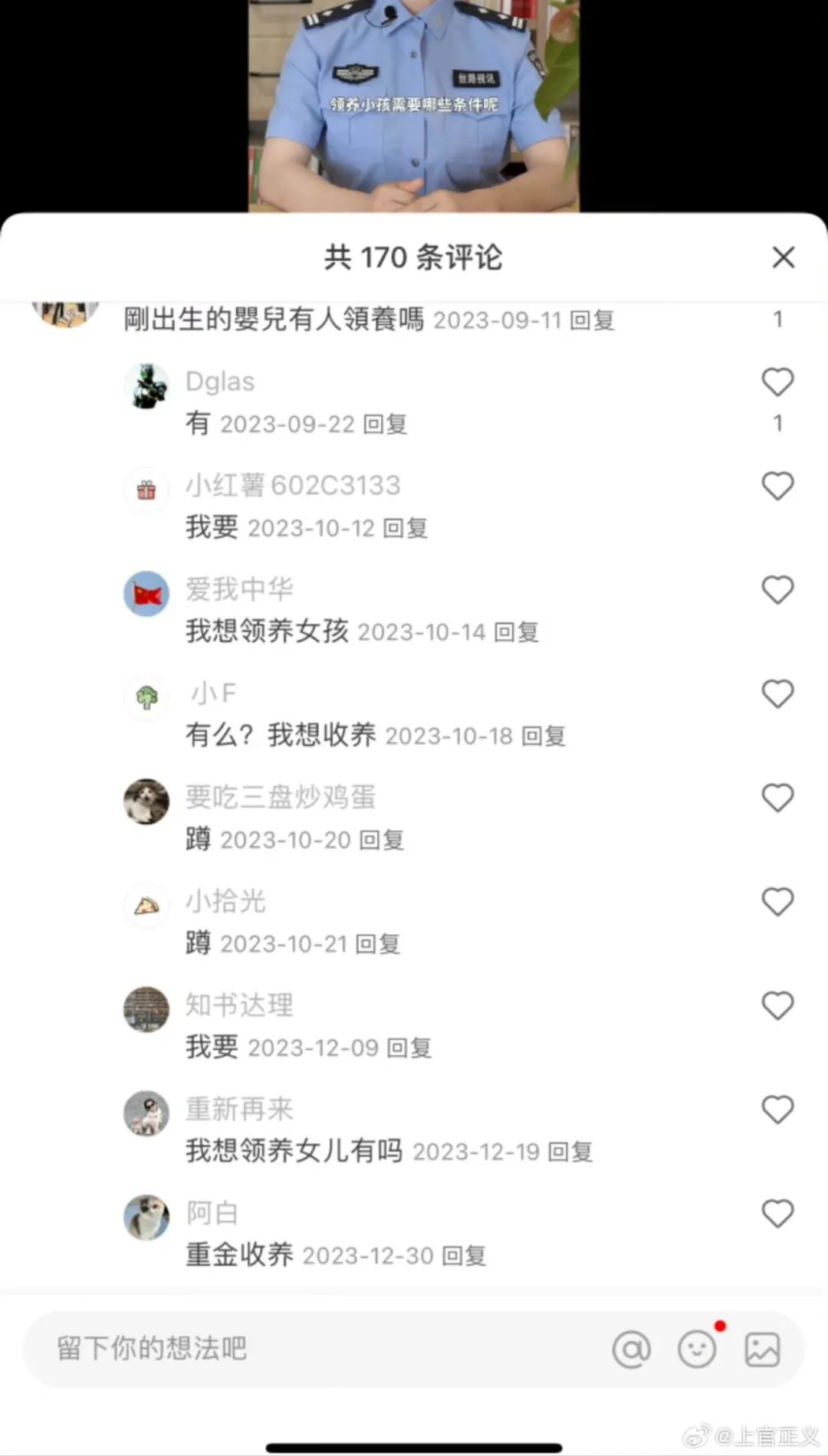The width and height of the screenshot is (828, 1456).
Task: Like Dglas's comment
Action: pyautogui.click(x=777, y=382)
